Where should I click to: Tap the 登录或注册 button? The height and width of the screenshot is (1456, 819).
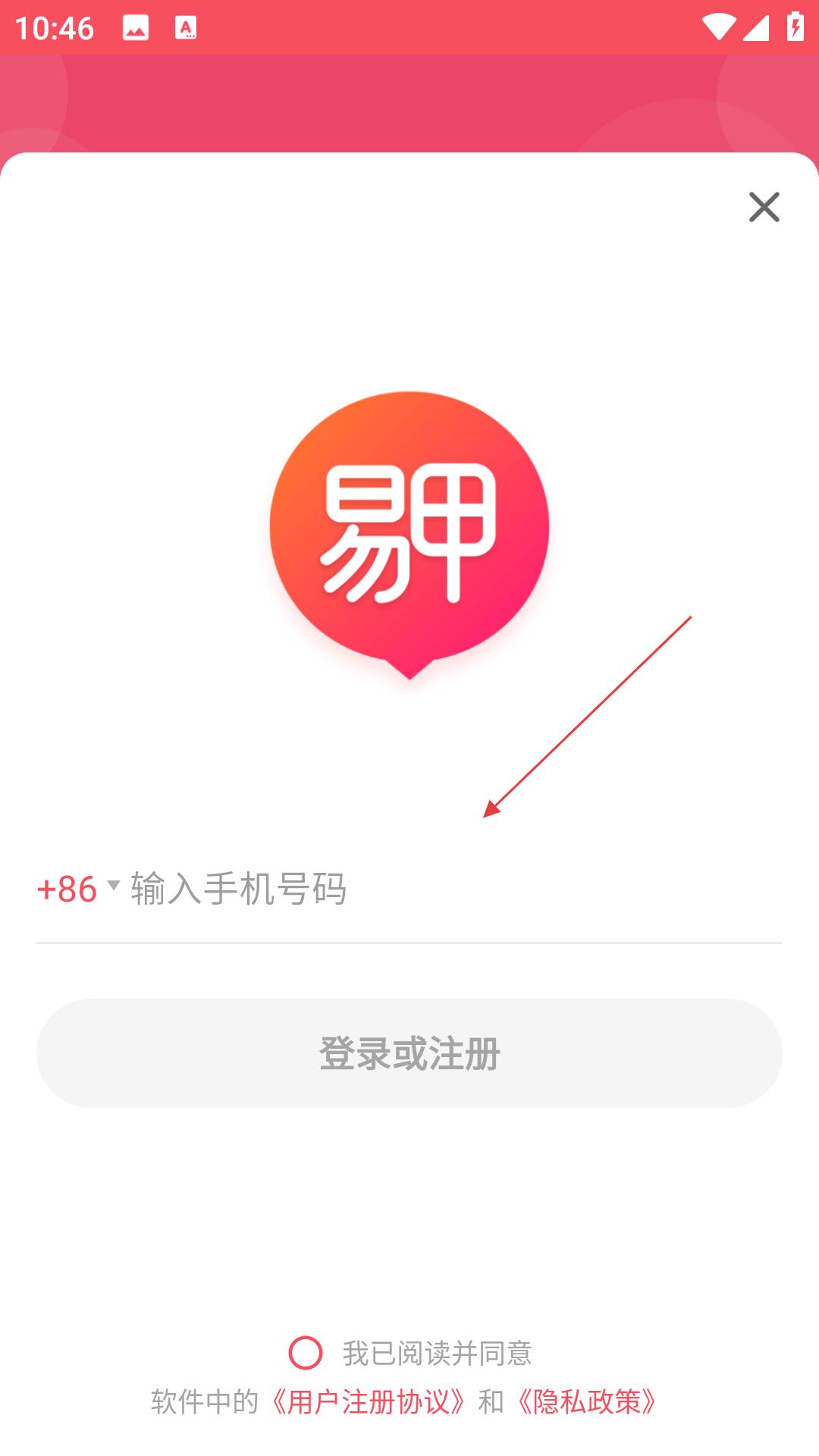(409, 1053)
